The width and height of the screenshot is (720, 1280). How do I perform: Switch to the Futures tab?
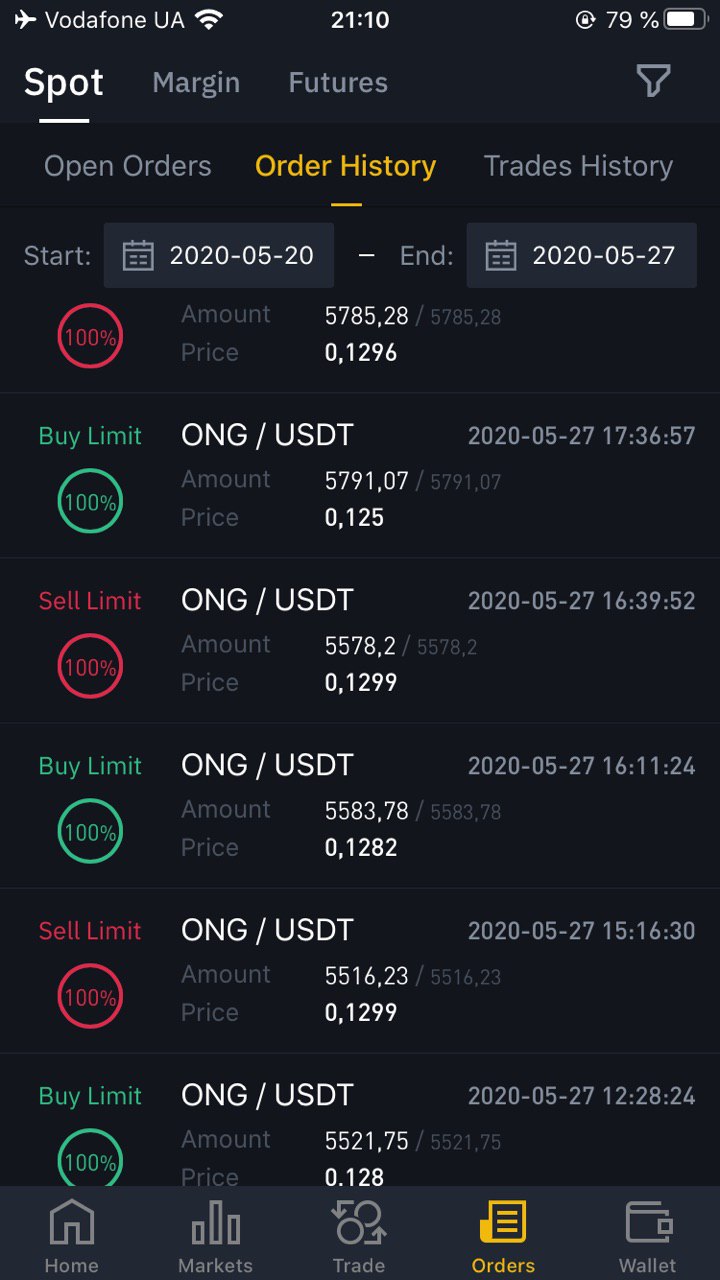(338, 83)
